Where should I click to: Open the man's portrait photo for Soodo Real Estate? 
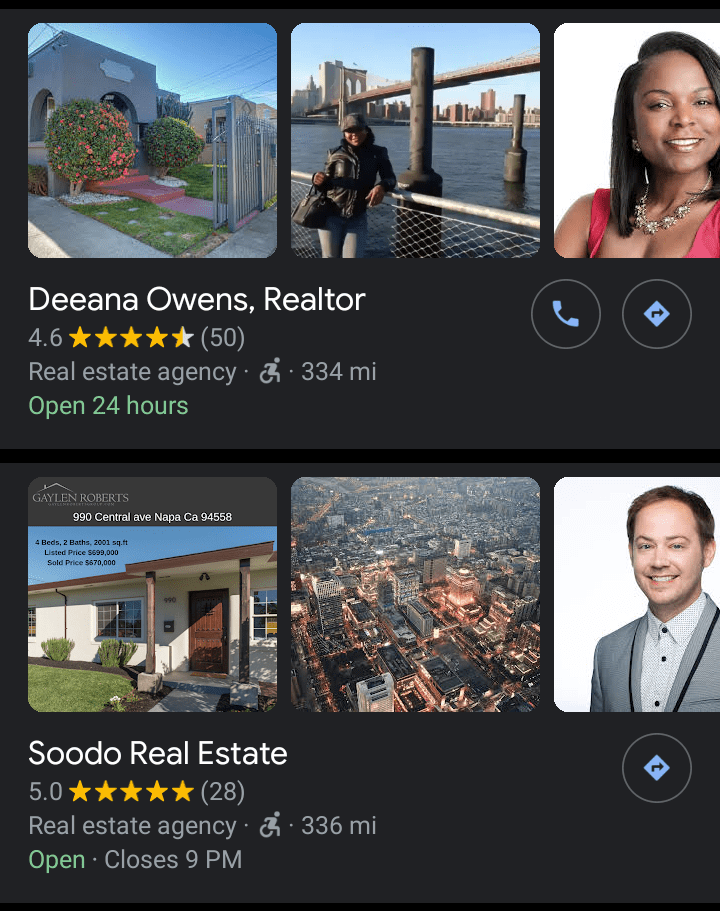(637, 594)
